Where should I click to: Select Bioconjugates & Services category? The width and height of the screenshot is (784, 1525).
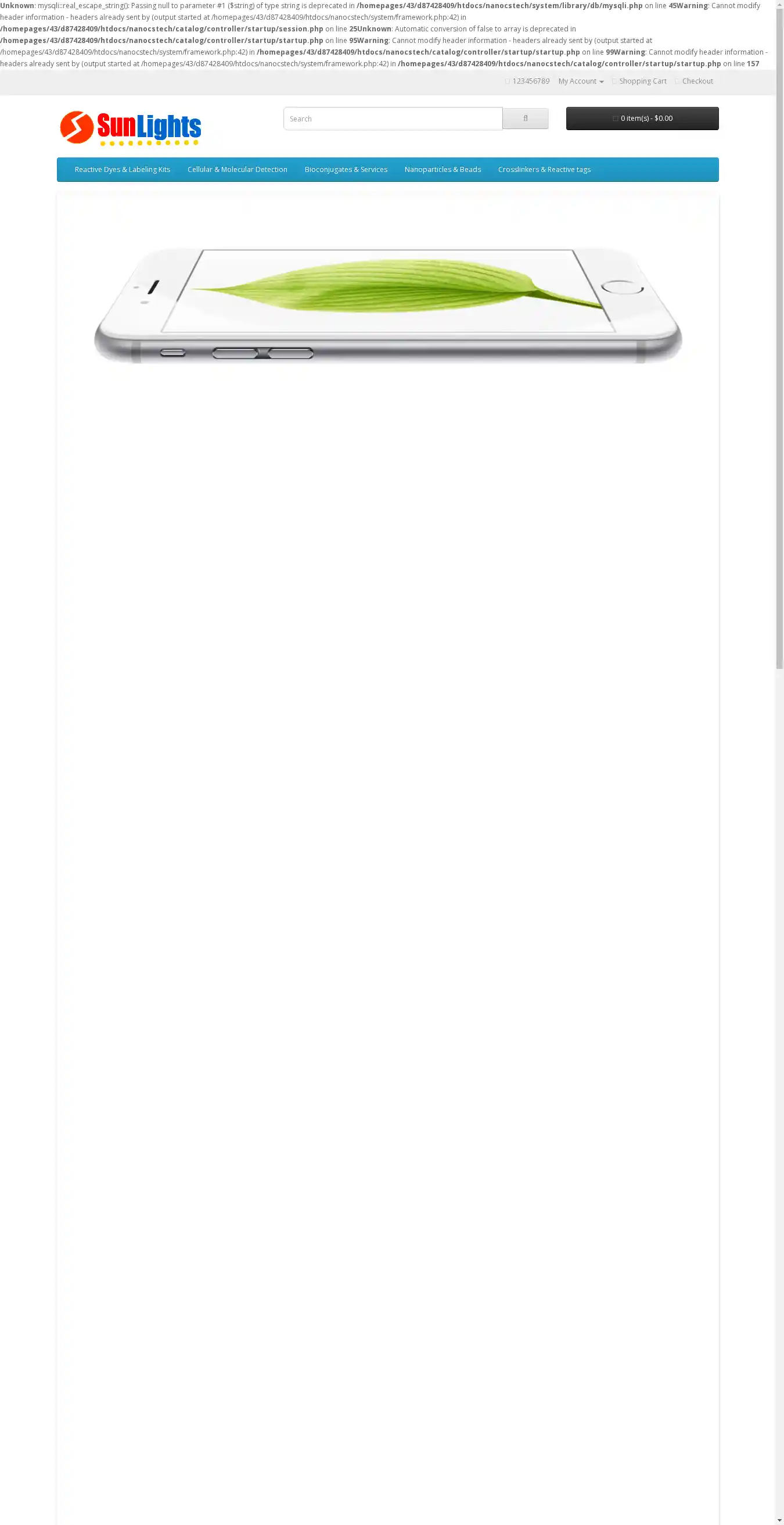346,169
